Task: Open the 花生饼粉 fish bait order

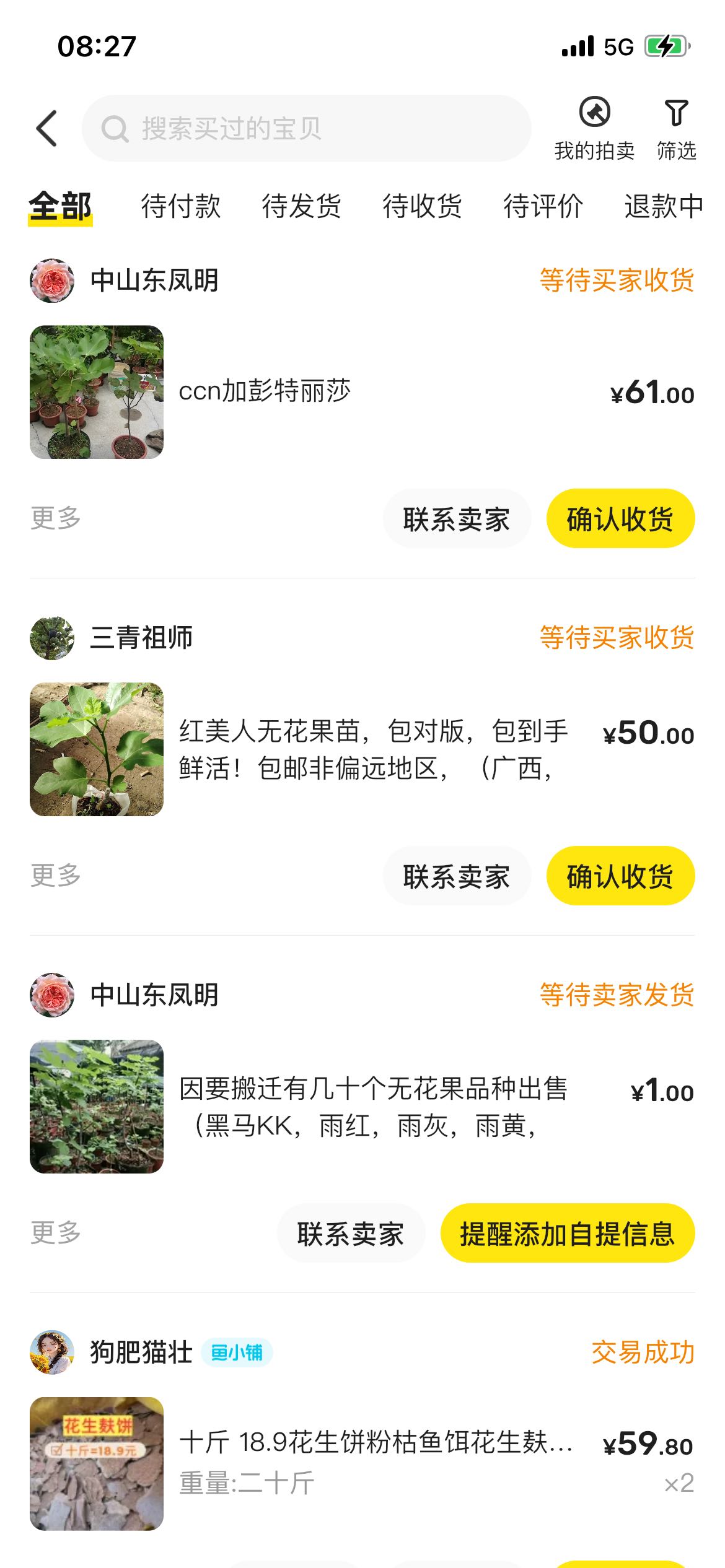Action: coord(362,1463)
